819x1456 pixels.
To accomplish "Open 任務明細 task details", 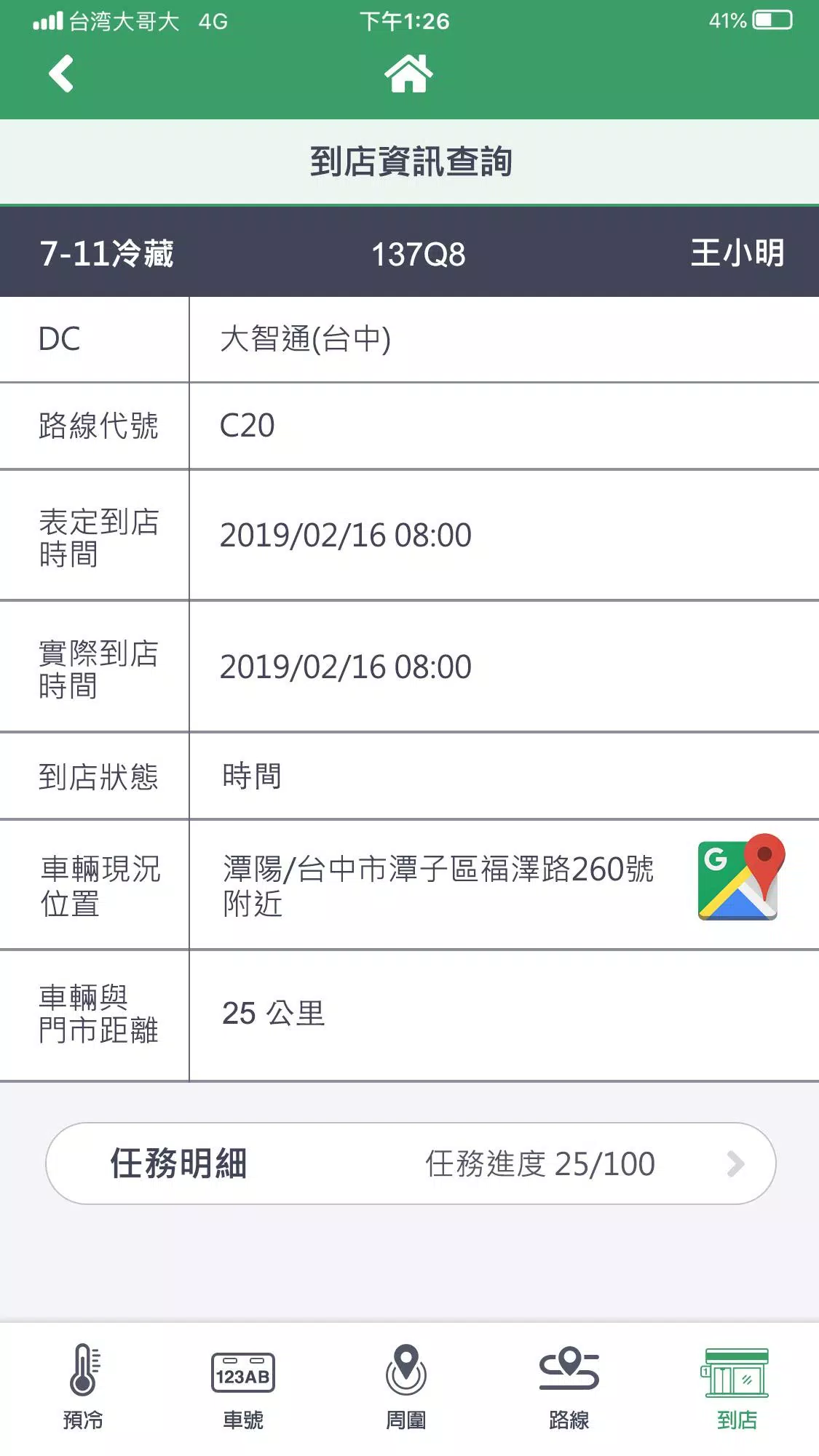I will tap(411, 1163).
